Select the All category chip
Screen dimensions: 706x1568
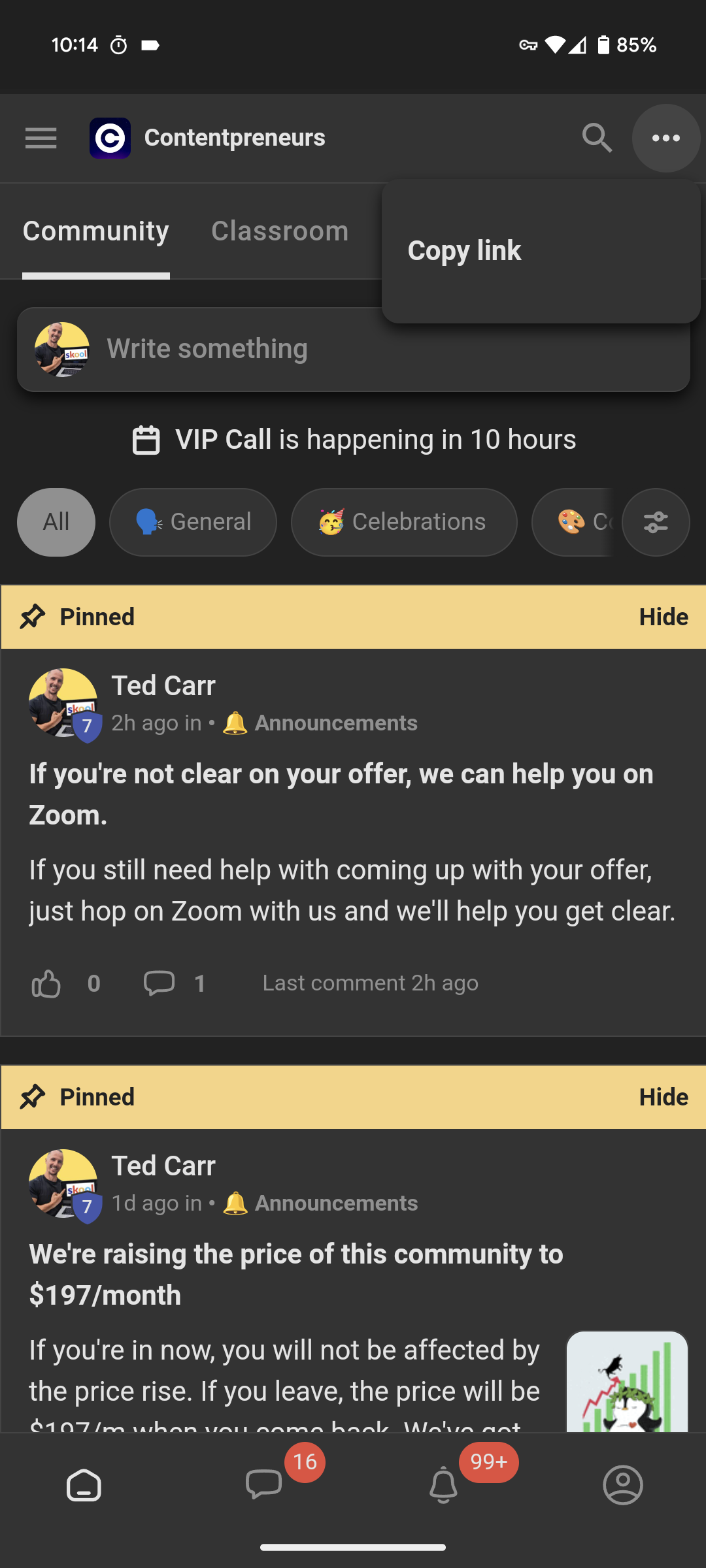(x=56, y=522)
